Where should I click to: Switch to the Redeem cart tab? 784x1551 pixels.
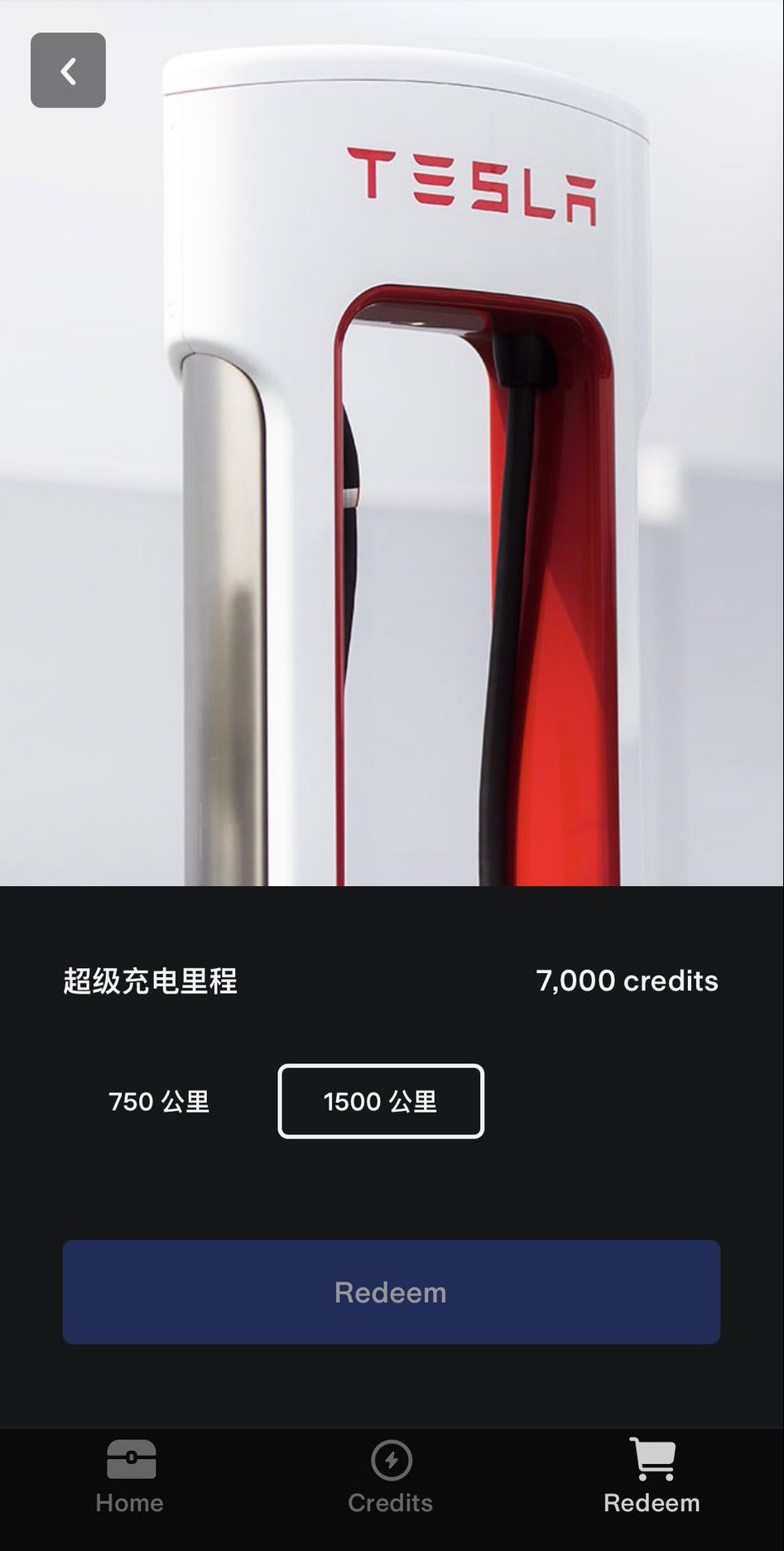(x=652, y=1478)
